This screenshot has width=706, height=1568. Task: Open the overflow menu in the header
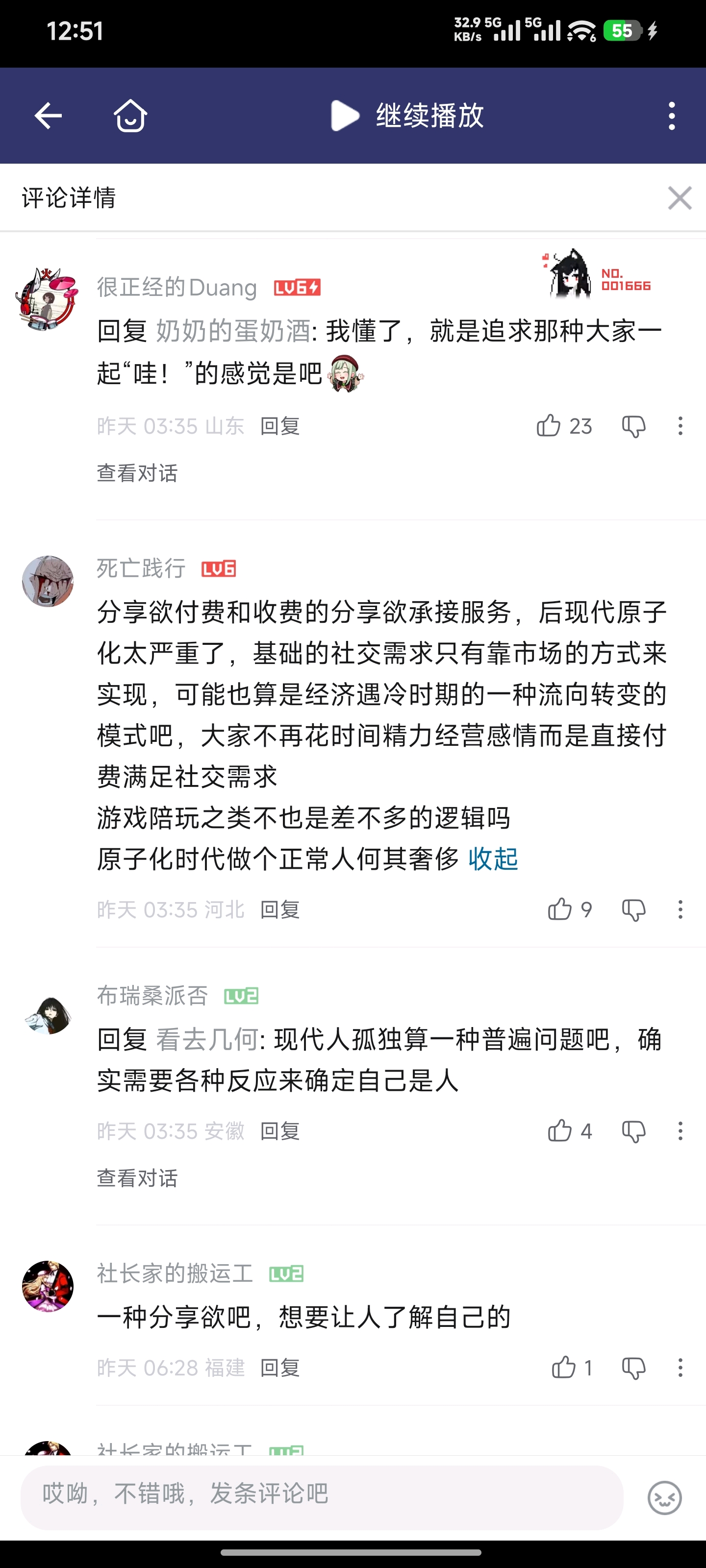coord(672,116)
